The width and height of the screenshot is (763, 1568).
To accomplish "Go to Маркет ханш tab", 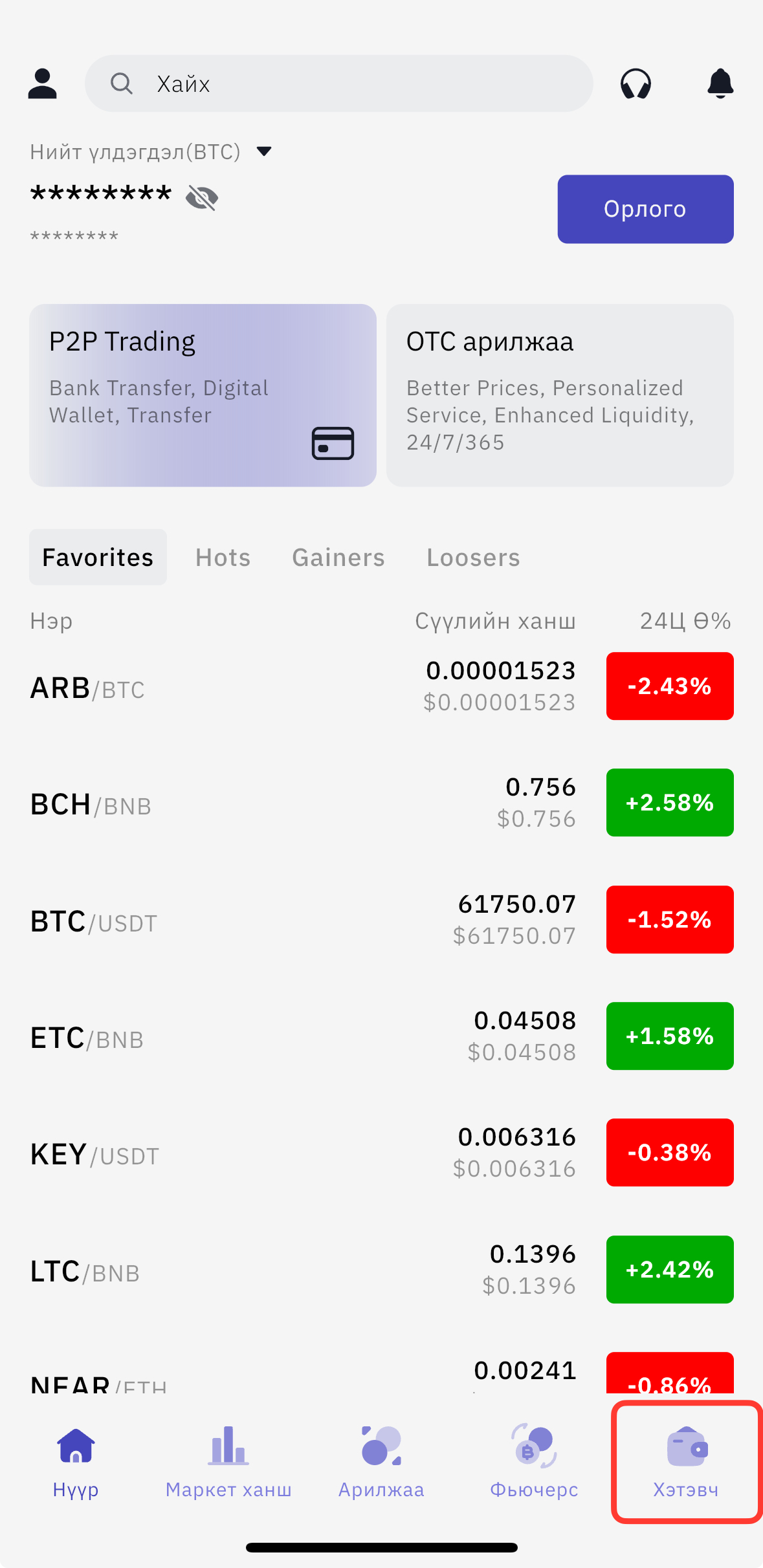I will pos(228,1462).
